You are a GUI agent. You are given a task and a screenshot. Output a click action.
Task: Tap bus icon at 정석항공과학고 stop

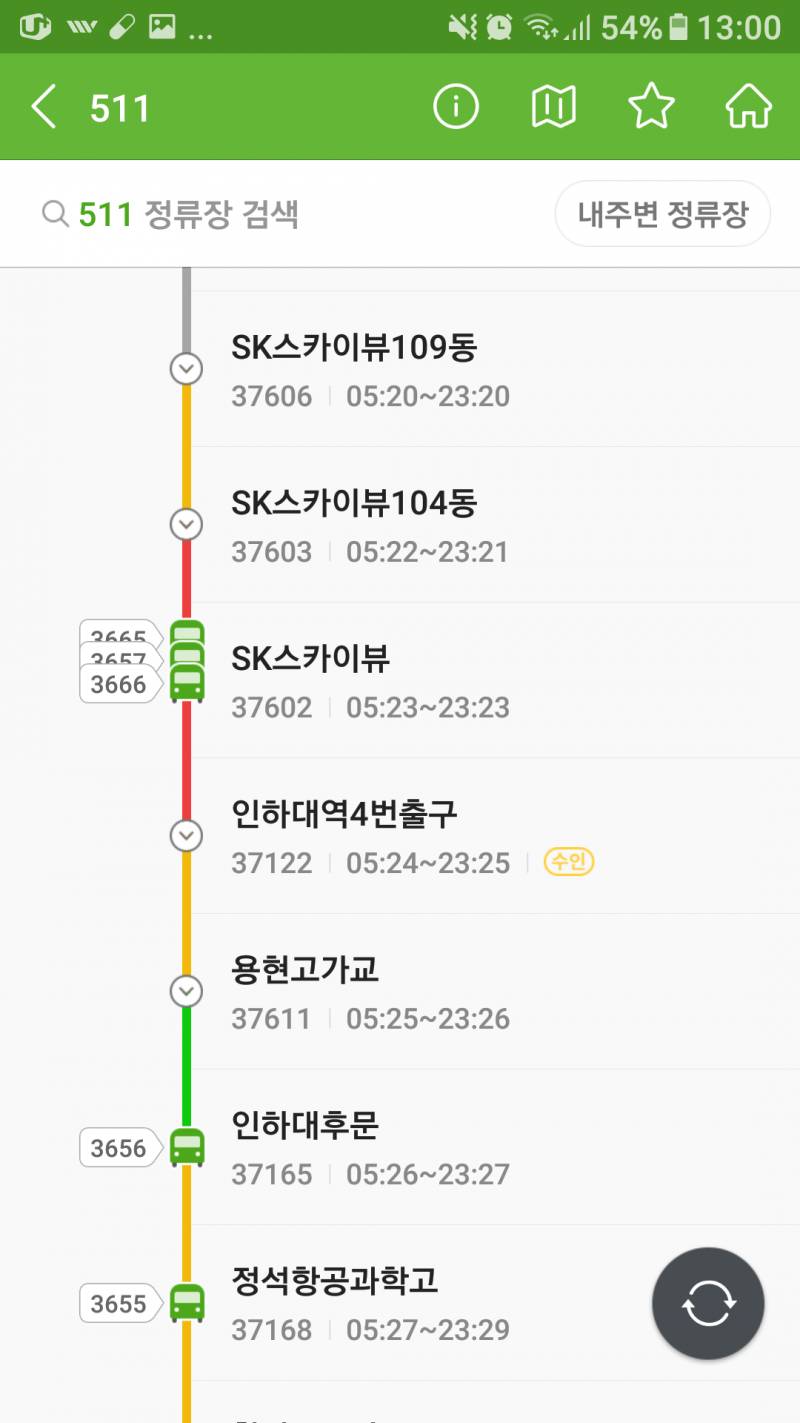pyautogui.click(x=186, y=1303)
